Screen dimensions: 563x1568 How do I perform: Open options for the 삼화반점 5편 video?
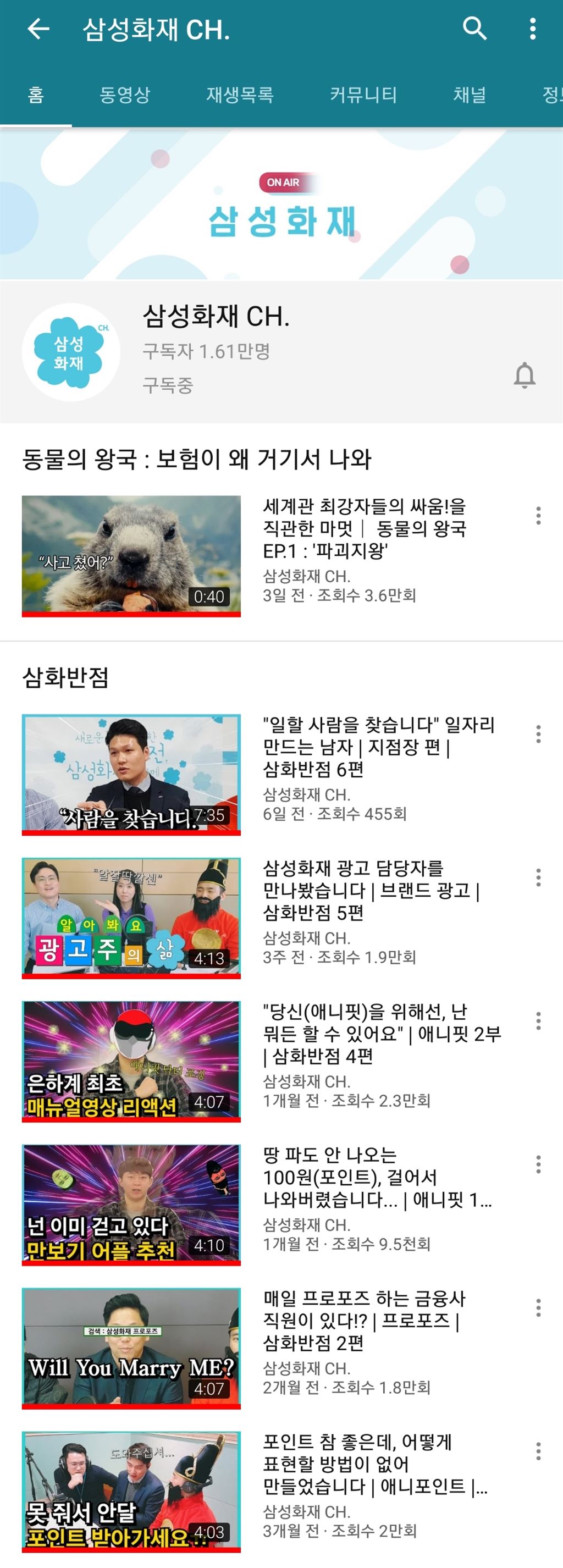pyautogui.click(x=538, y=877)
